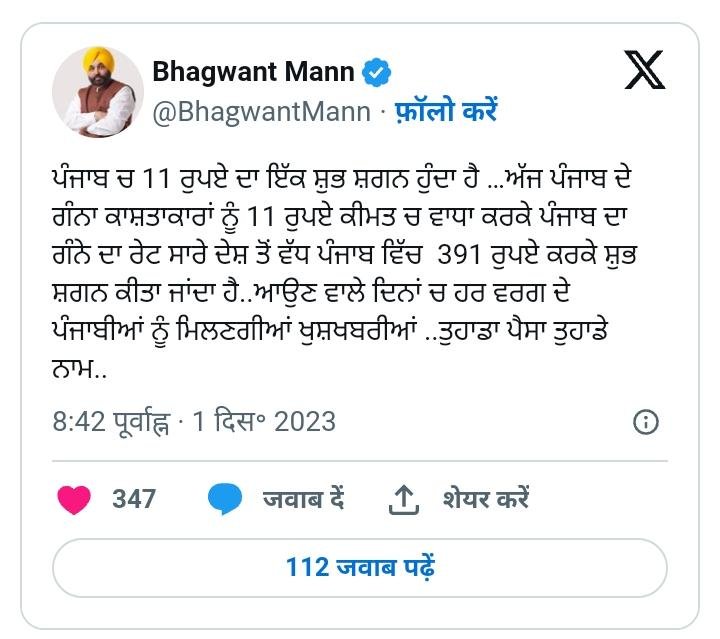Open the post on X via logo
Image resolution: width=720 pixels, height=639 pixels.
[x=652, y=72]
